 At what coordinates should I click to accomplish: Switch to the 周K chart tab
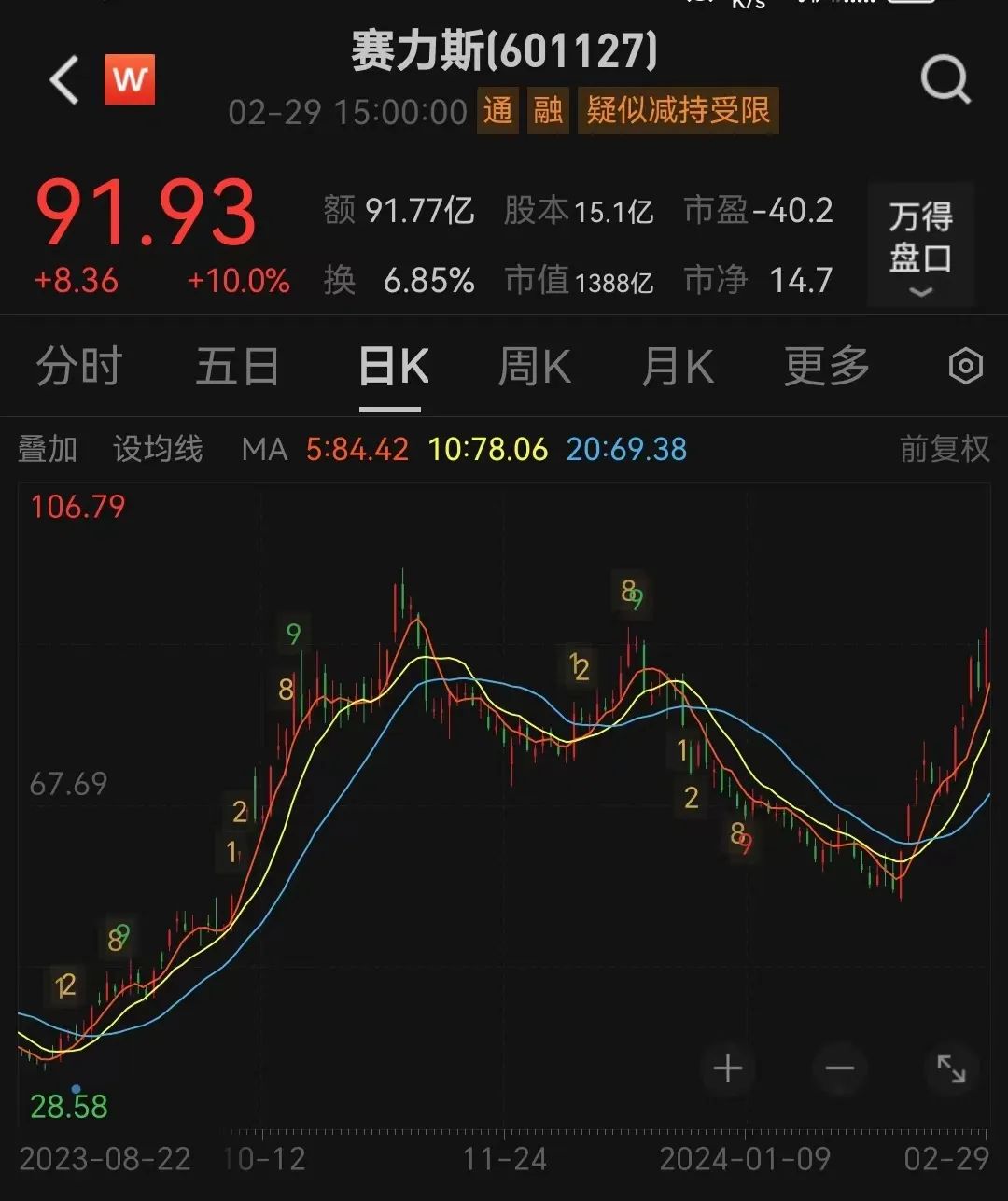click(x=534, y=366)
